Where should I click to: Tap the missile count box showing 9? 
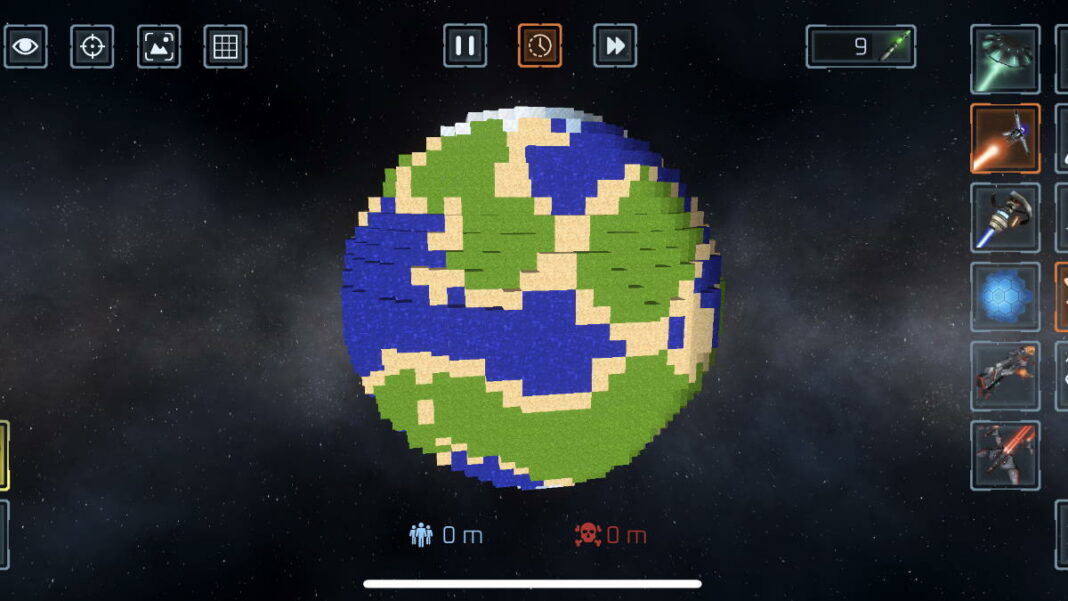pyautogui.click(x=861, y=46)
